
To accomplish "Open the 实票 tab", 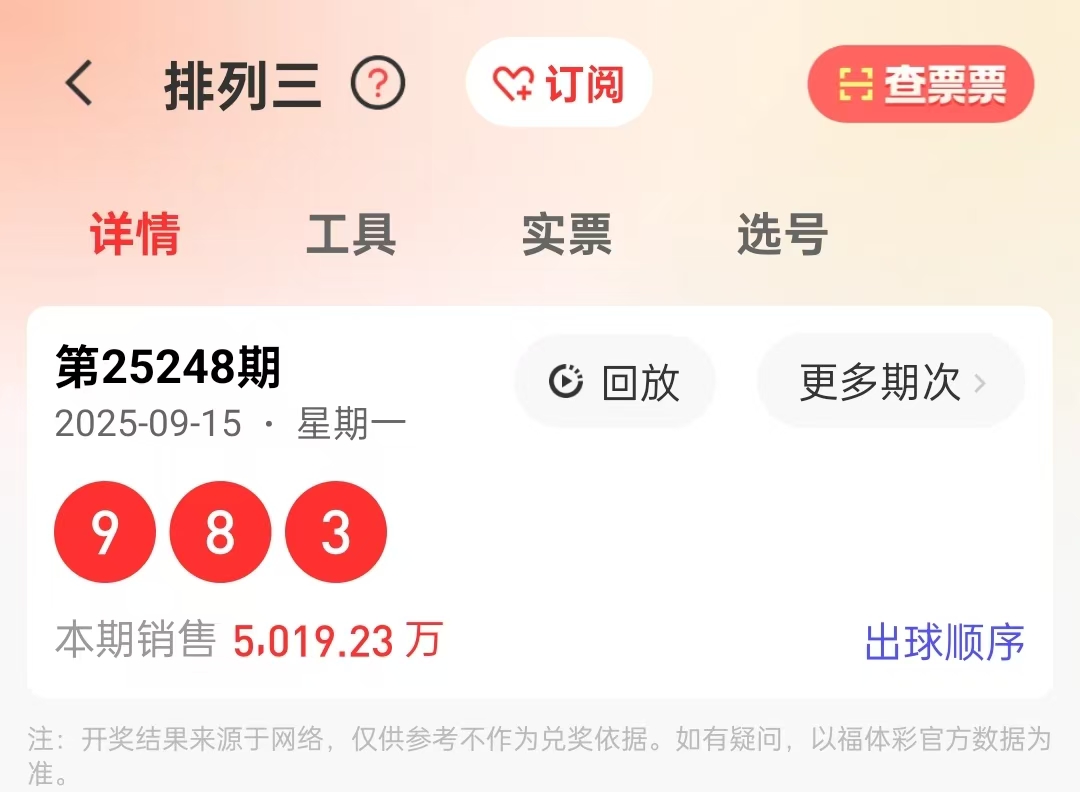I will (566, 235).
